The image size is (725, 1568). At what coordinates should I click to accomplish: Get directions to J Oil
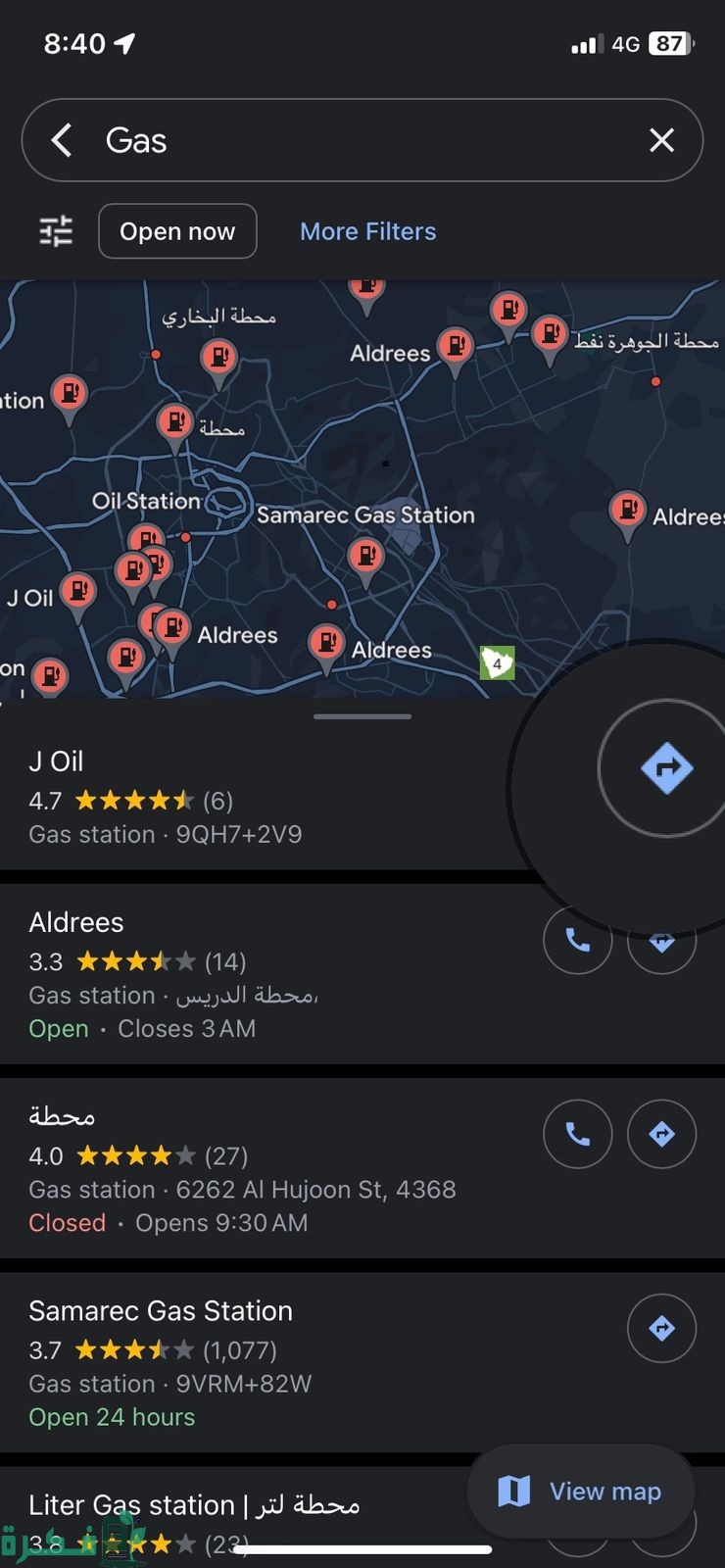[x=666, y=767]
